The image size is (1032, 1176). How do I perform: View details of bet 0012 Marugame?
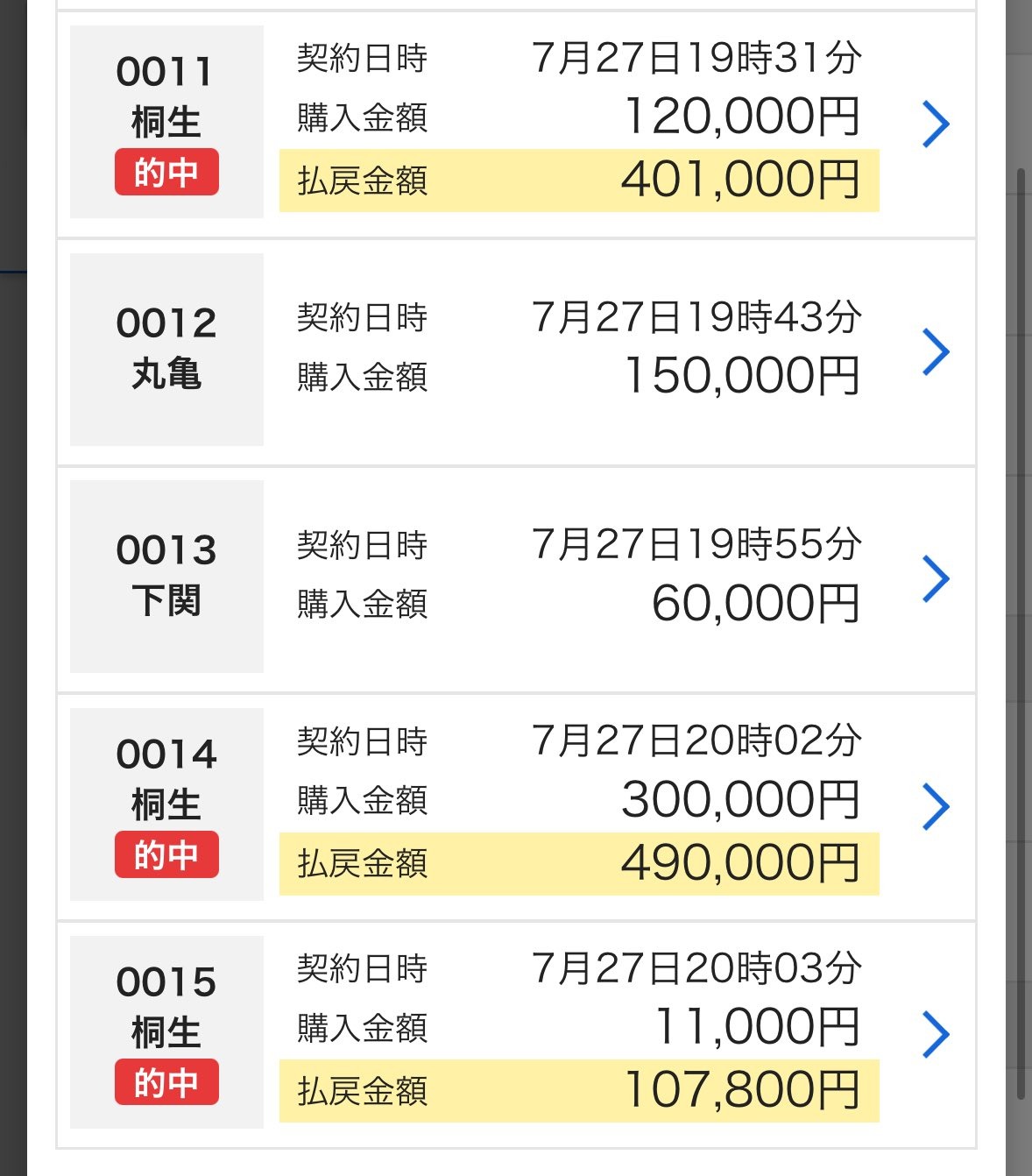pyautogui.click(x=936, y=351)
